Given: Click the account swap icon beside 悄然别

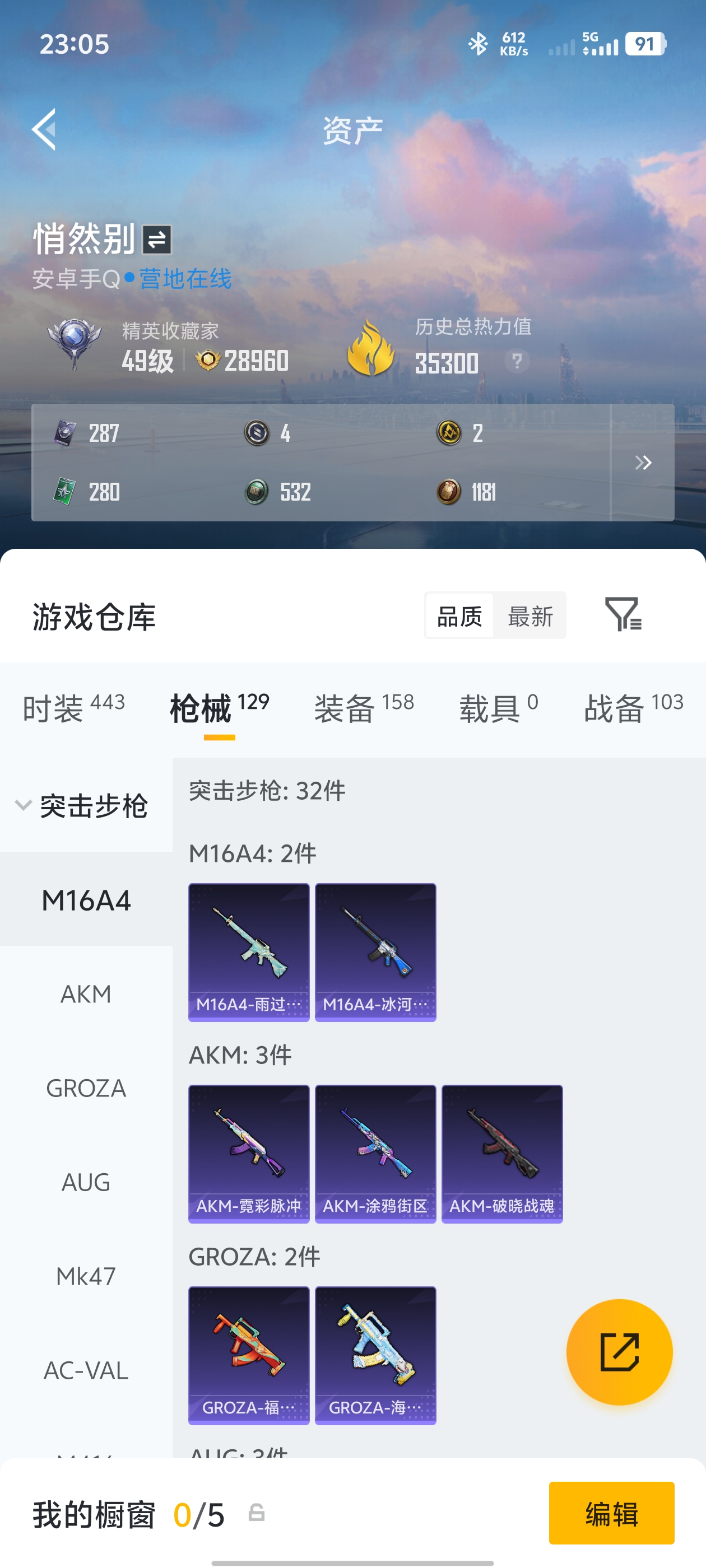Looking at the screenshot, I should pyautogui.click(x=157, y=239).
